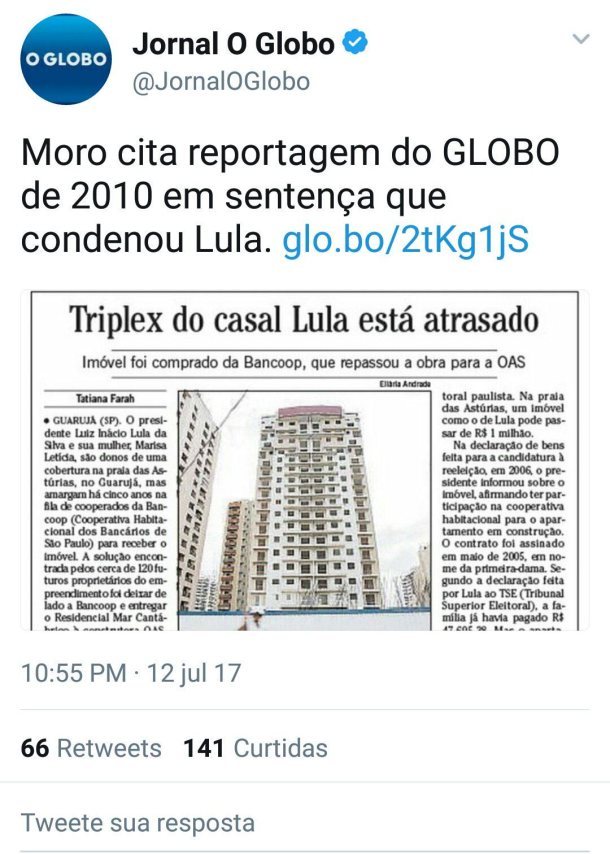Viewport: 610px width, 854px height.
Task: Expand the tweet options chevron
Action: (x=581, y=40)
